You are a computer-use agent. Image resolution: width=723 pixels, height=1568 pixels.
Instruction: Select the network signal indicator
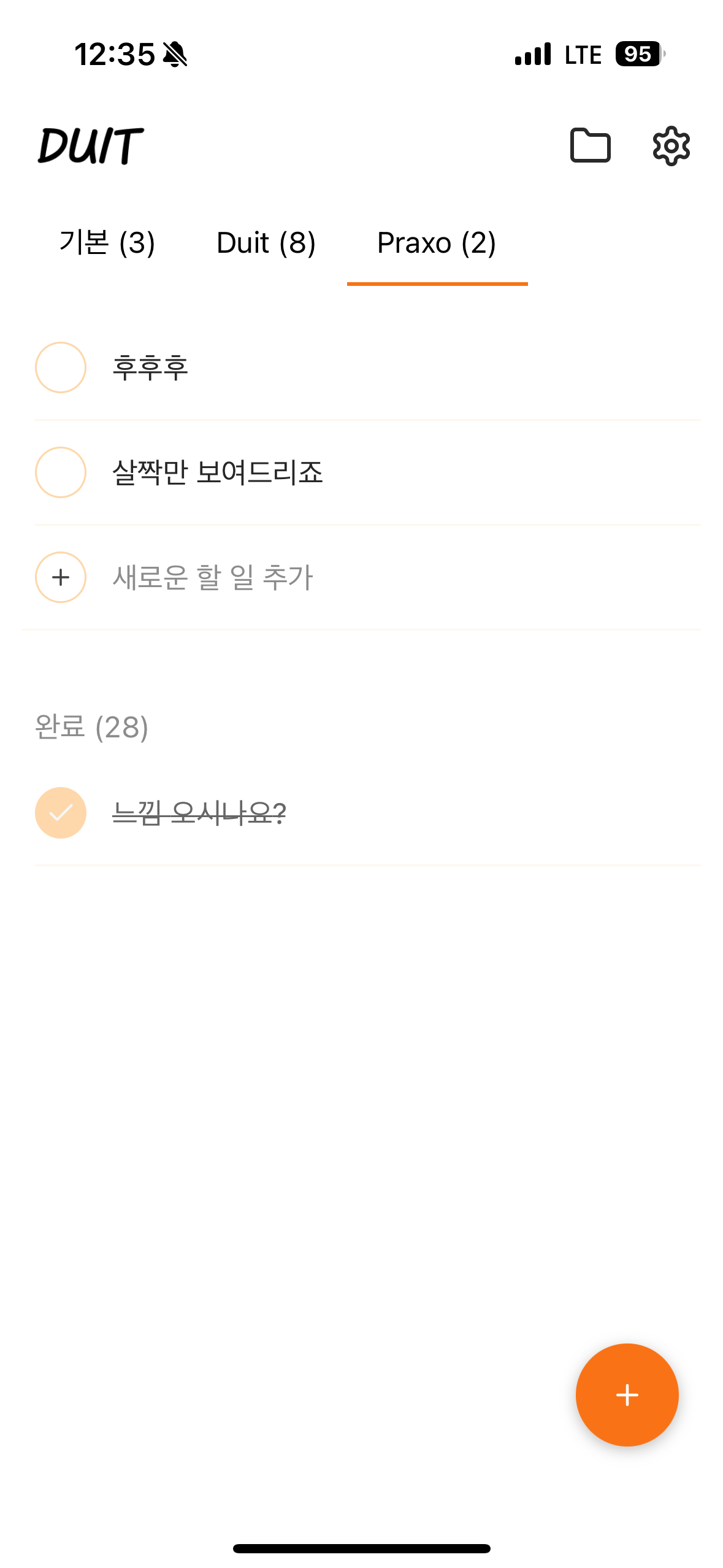coord(531,54)
